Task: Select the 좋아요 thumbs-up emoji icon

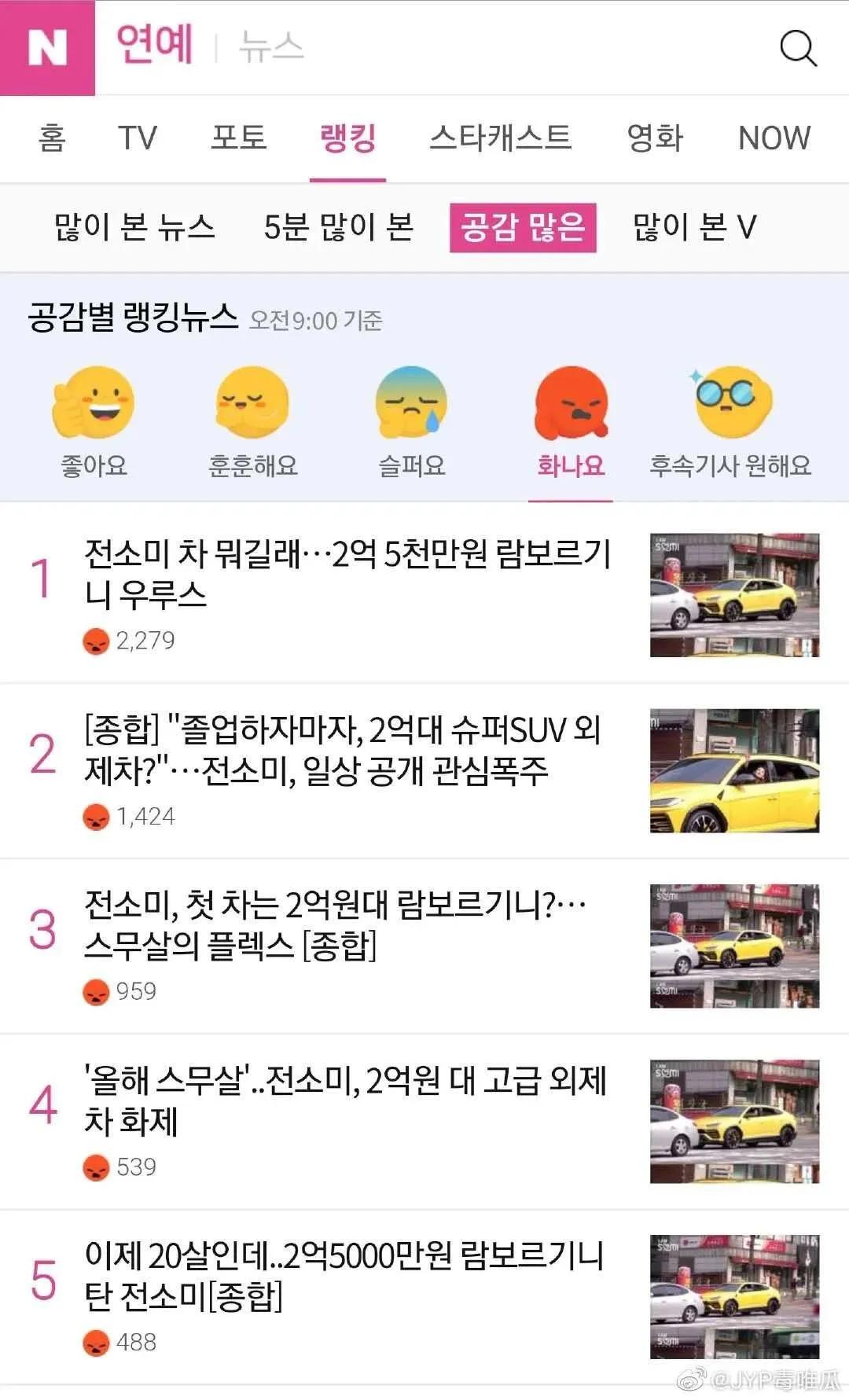Action: point(94,403)
